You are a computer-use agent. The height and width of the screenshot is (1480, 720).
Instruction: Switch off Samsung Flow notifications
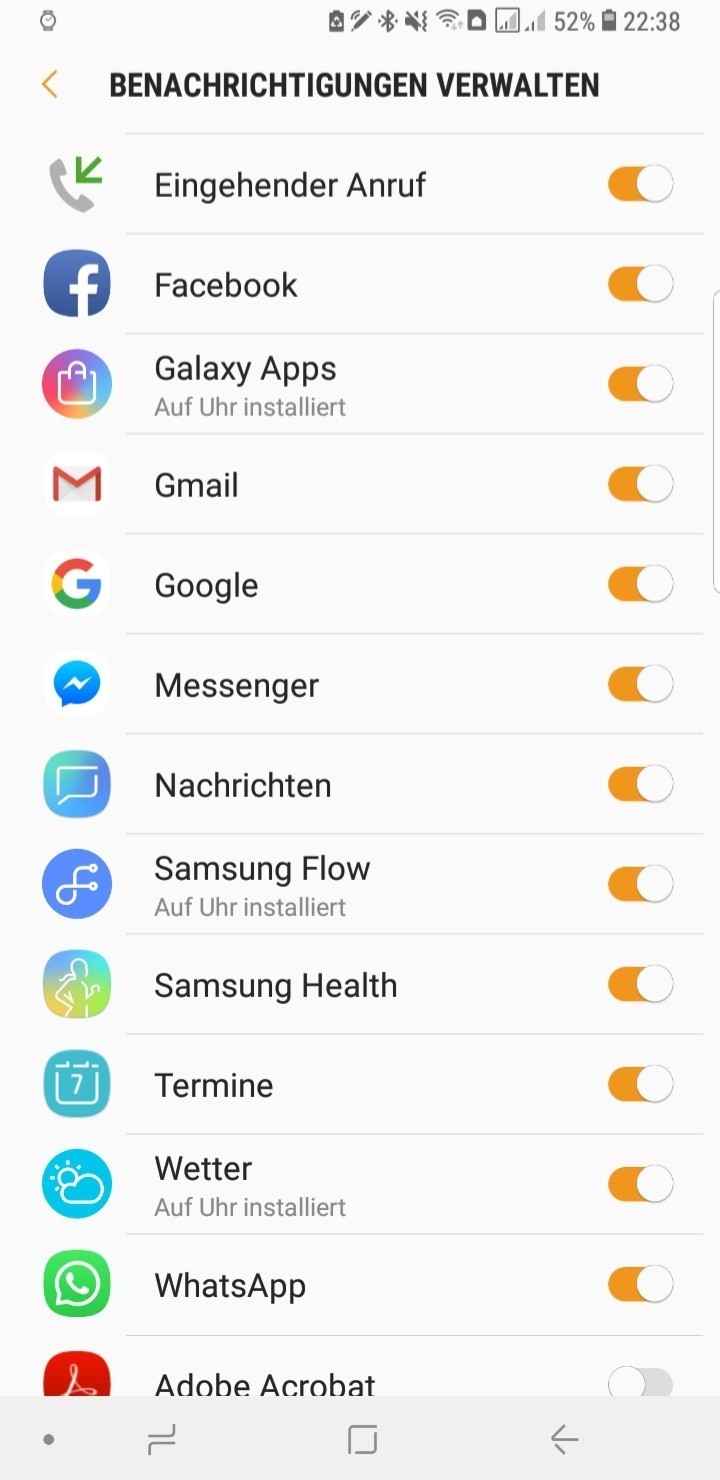click(640, 884)
